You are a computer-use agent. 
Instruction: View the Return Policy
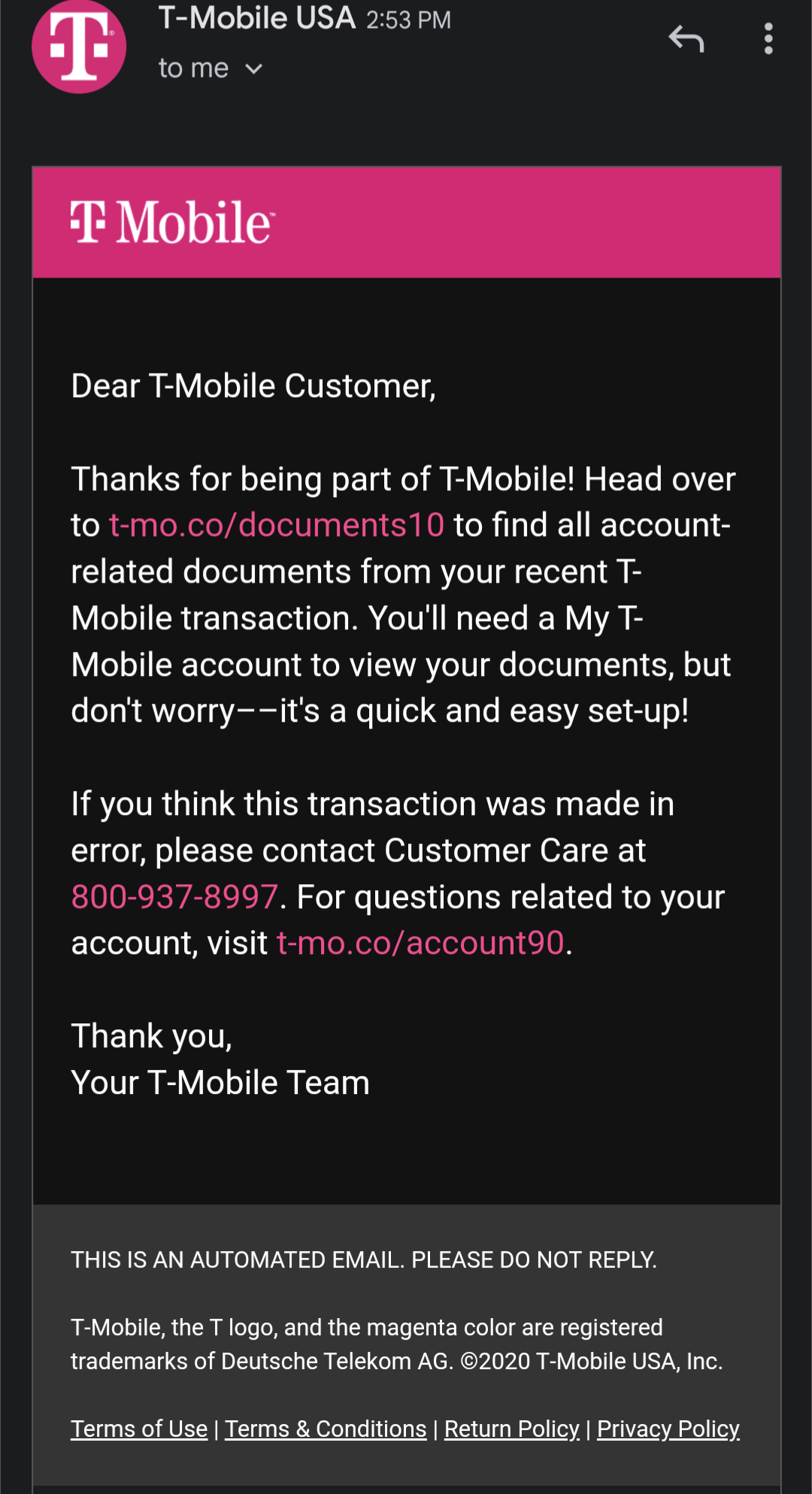(x=511, y=1429)
